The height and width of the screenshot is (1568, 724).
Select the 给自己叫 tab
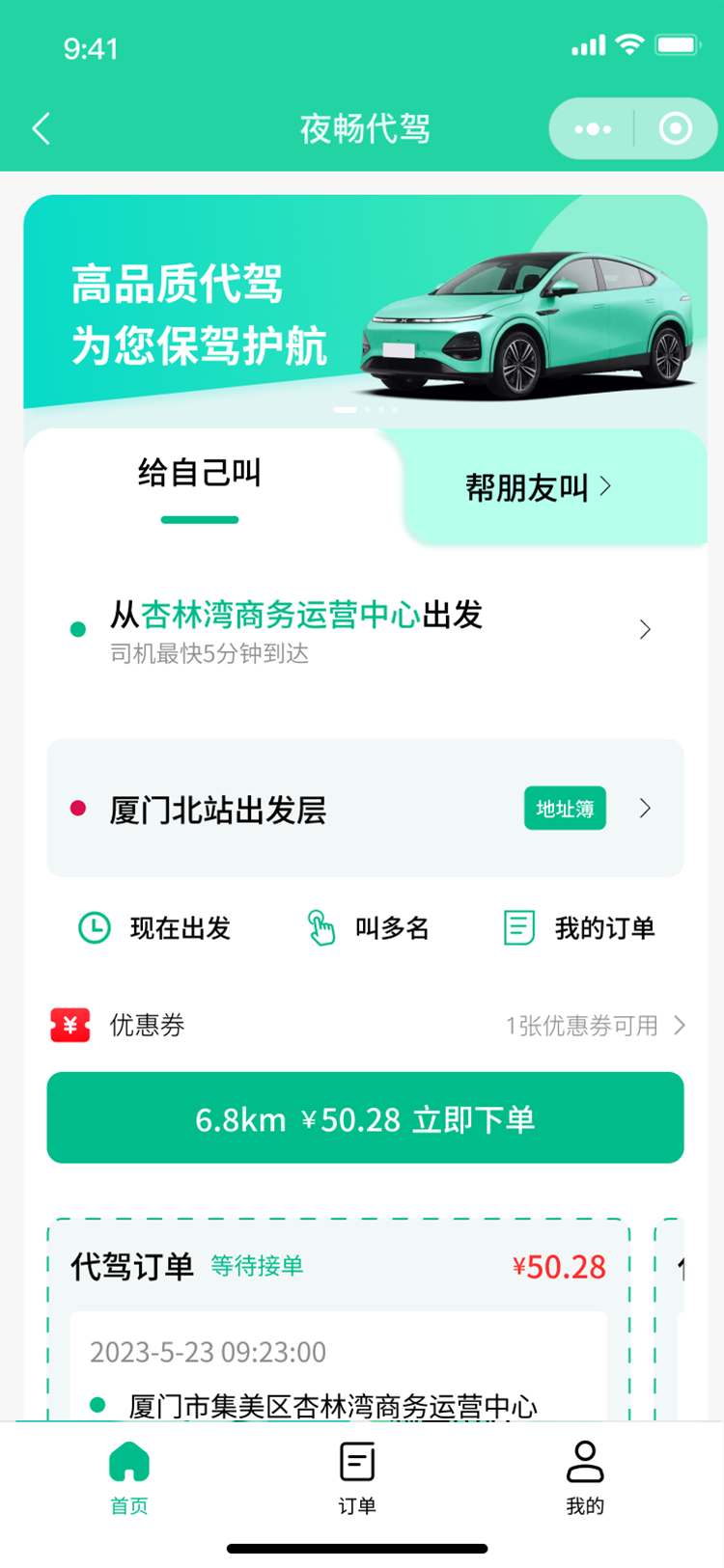coord(200,474)
